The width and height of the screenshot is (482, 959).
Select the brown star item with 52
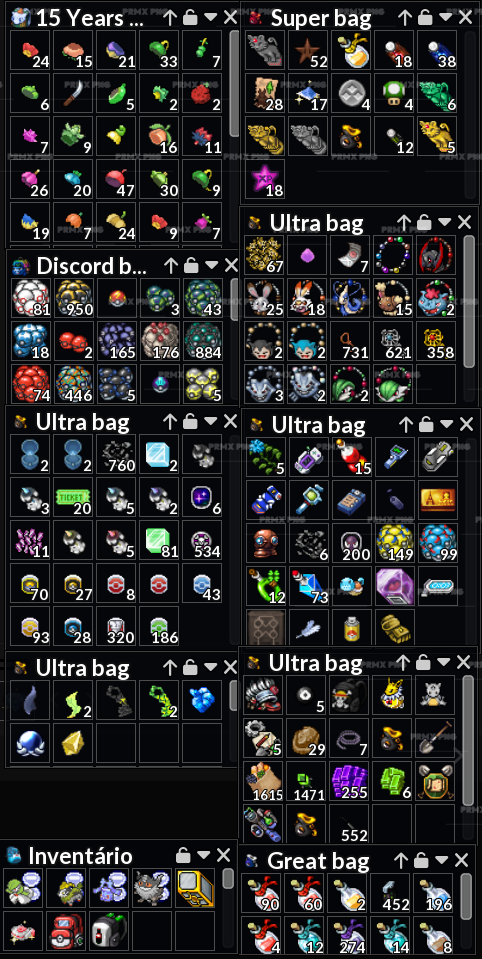click(308, 50)
